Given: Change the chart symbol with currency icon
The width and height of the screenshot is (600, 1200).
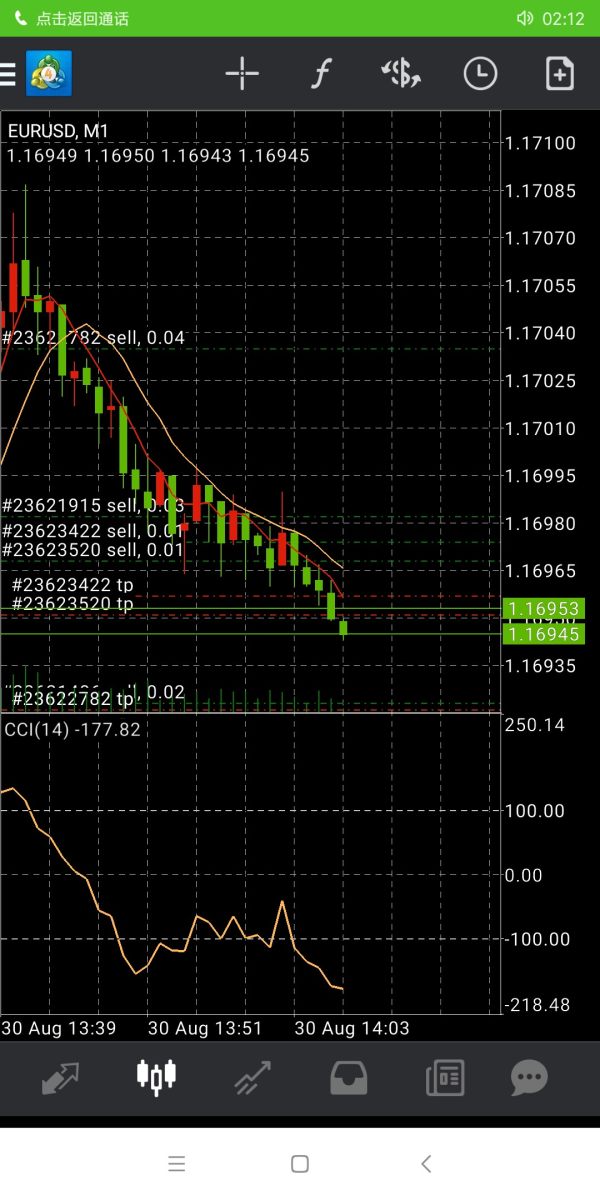Looking at the screenshot, I should coord(401,74).
